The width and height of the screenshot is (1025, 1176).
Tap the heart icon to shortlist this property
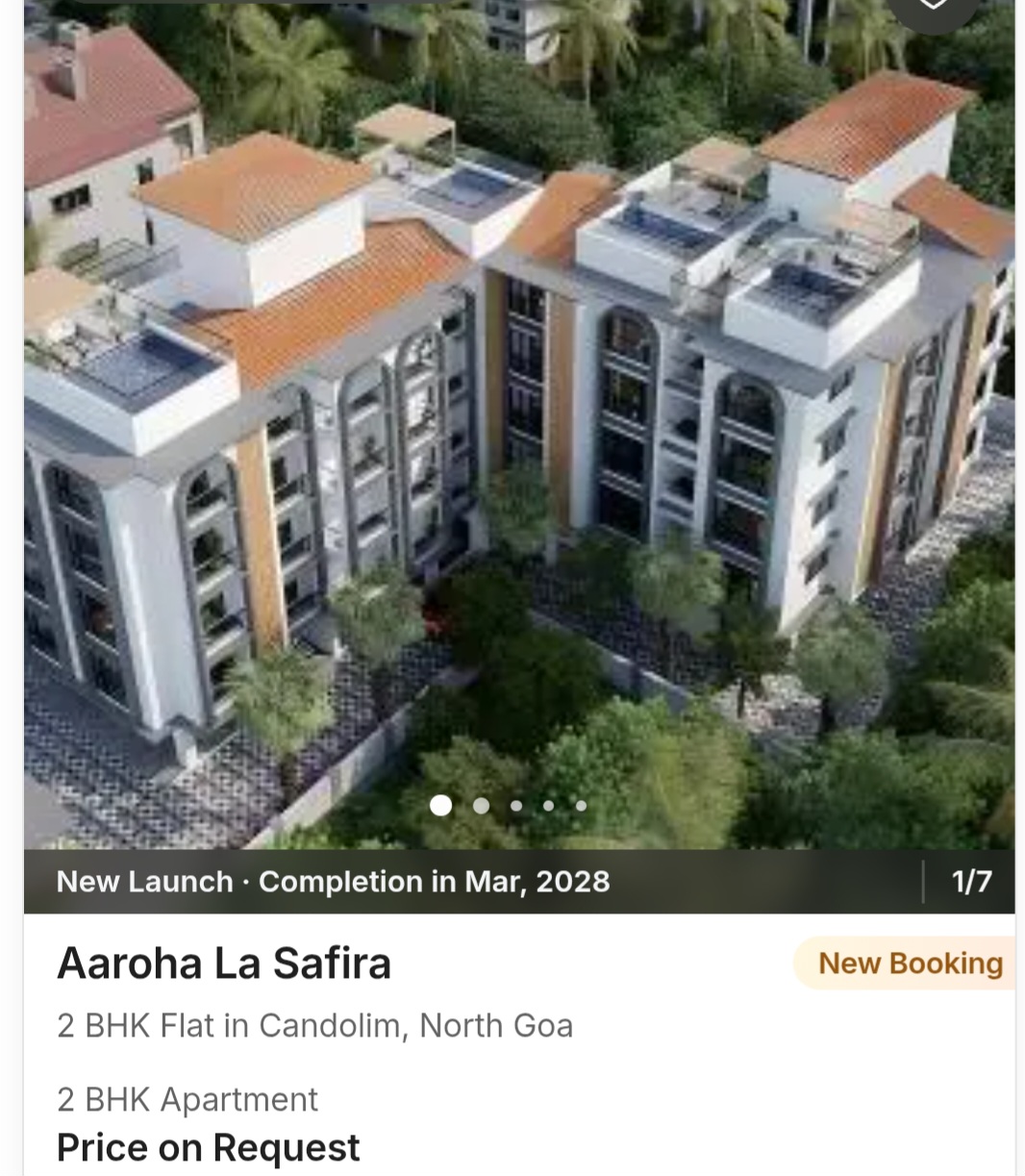point(931,8)
